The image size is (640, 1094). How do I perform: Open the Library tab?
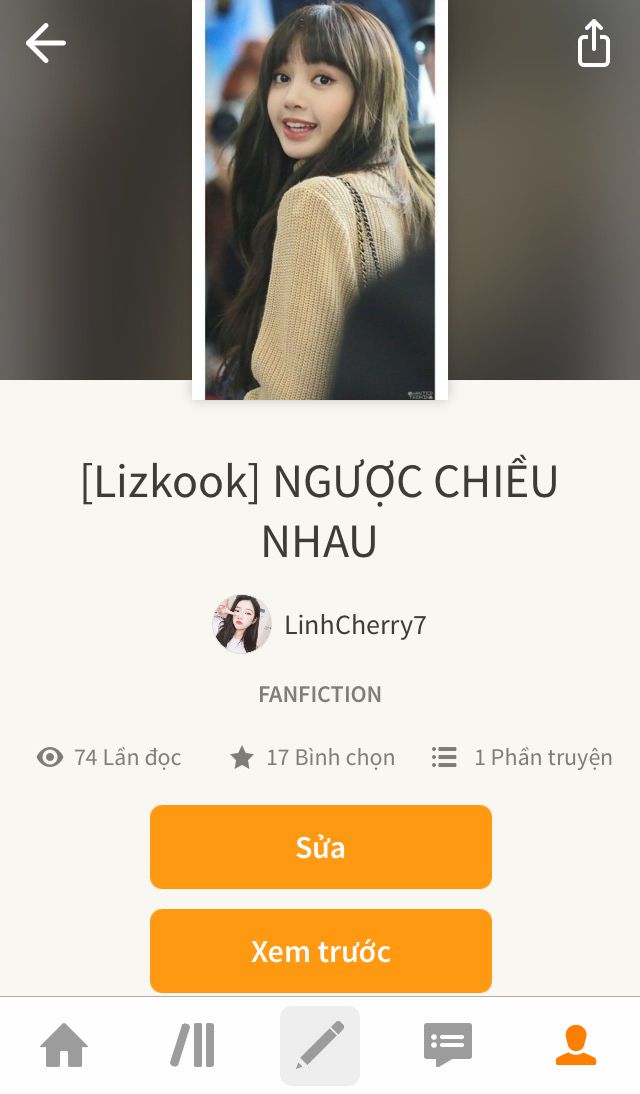click(x=192, y=1045)
